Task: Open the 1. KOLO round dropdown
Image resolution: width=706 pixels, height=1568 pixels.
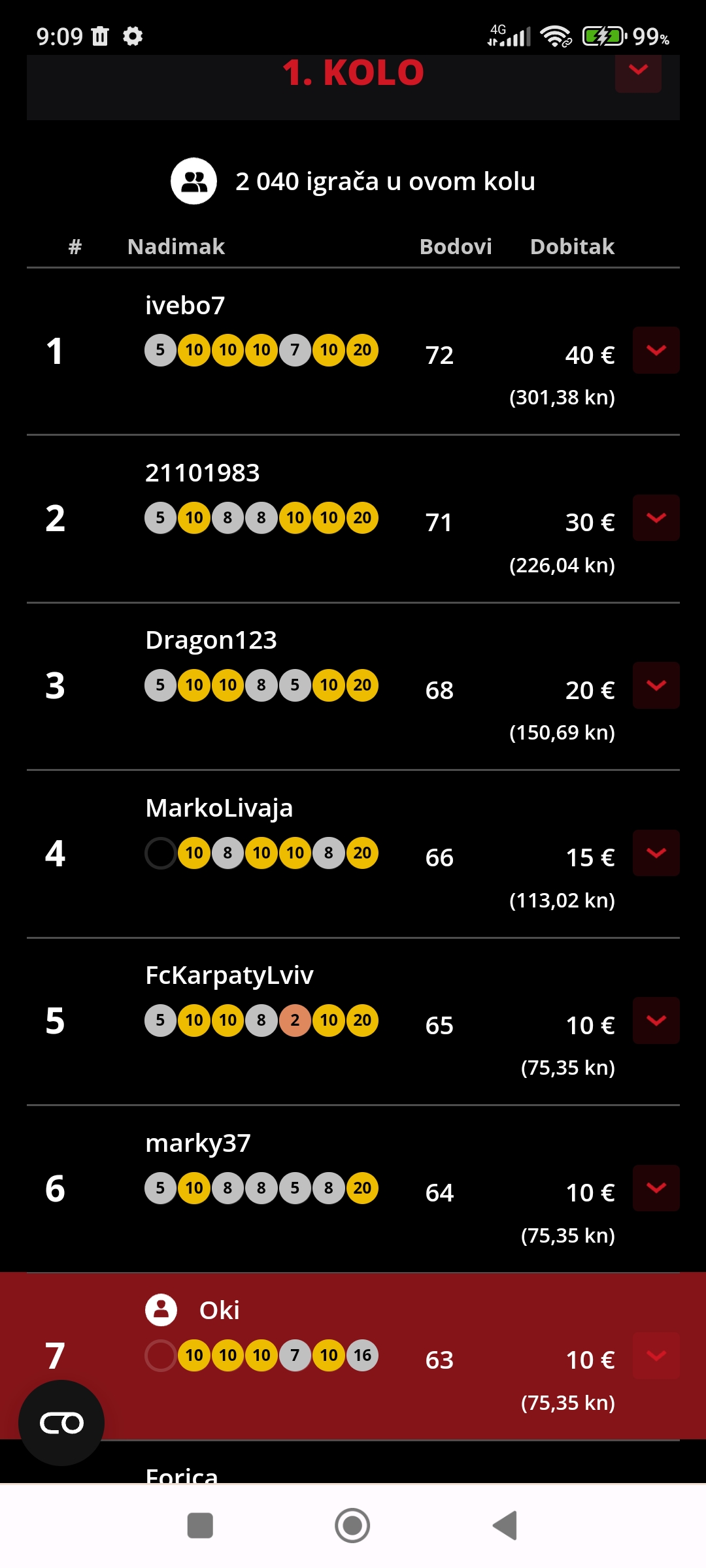Action: point(638,71)
